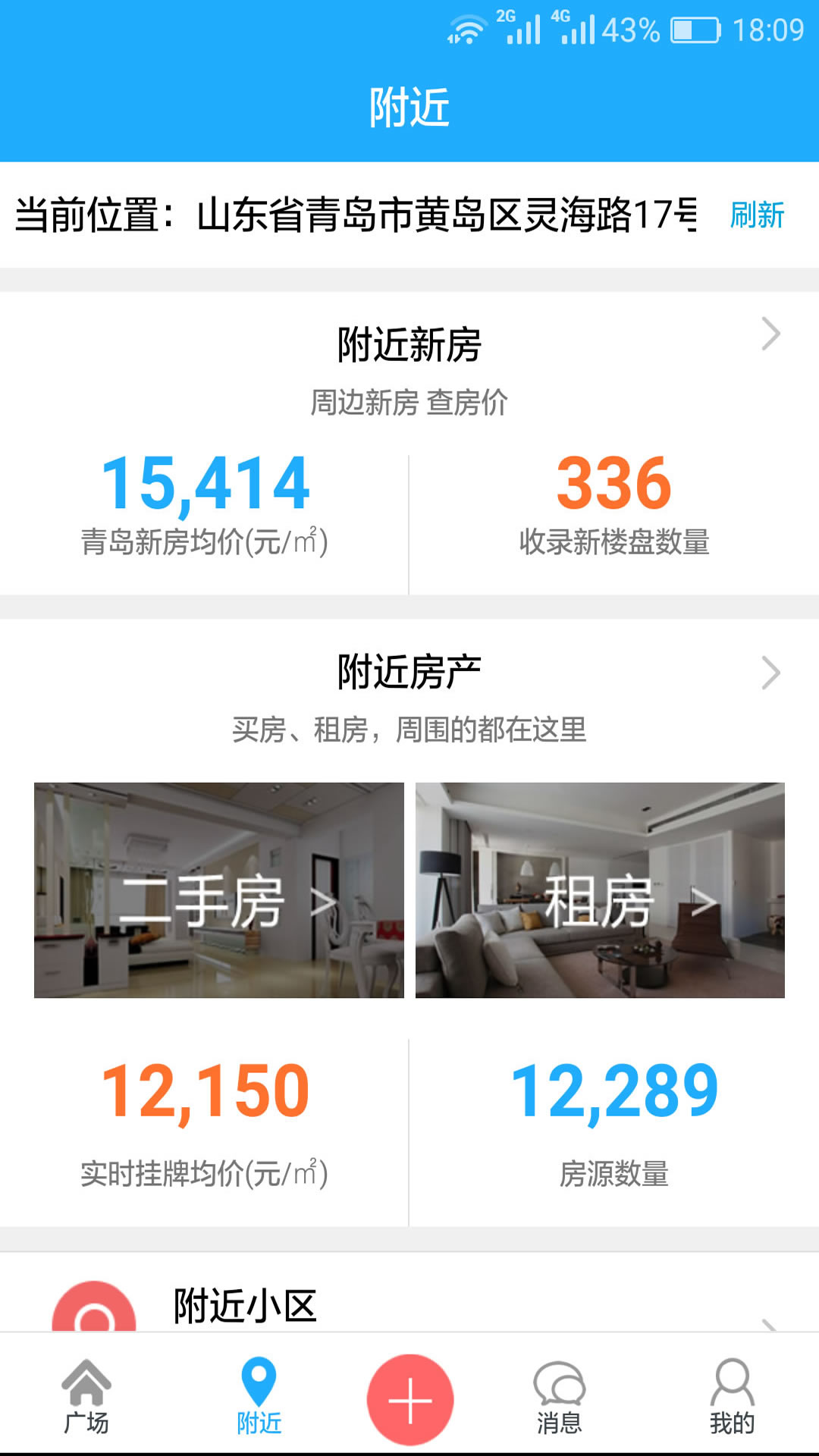Open the 附近小区 row
The width and height of the screenshot is (819, 1456).
pos(409,1306)
